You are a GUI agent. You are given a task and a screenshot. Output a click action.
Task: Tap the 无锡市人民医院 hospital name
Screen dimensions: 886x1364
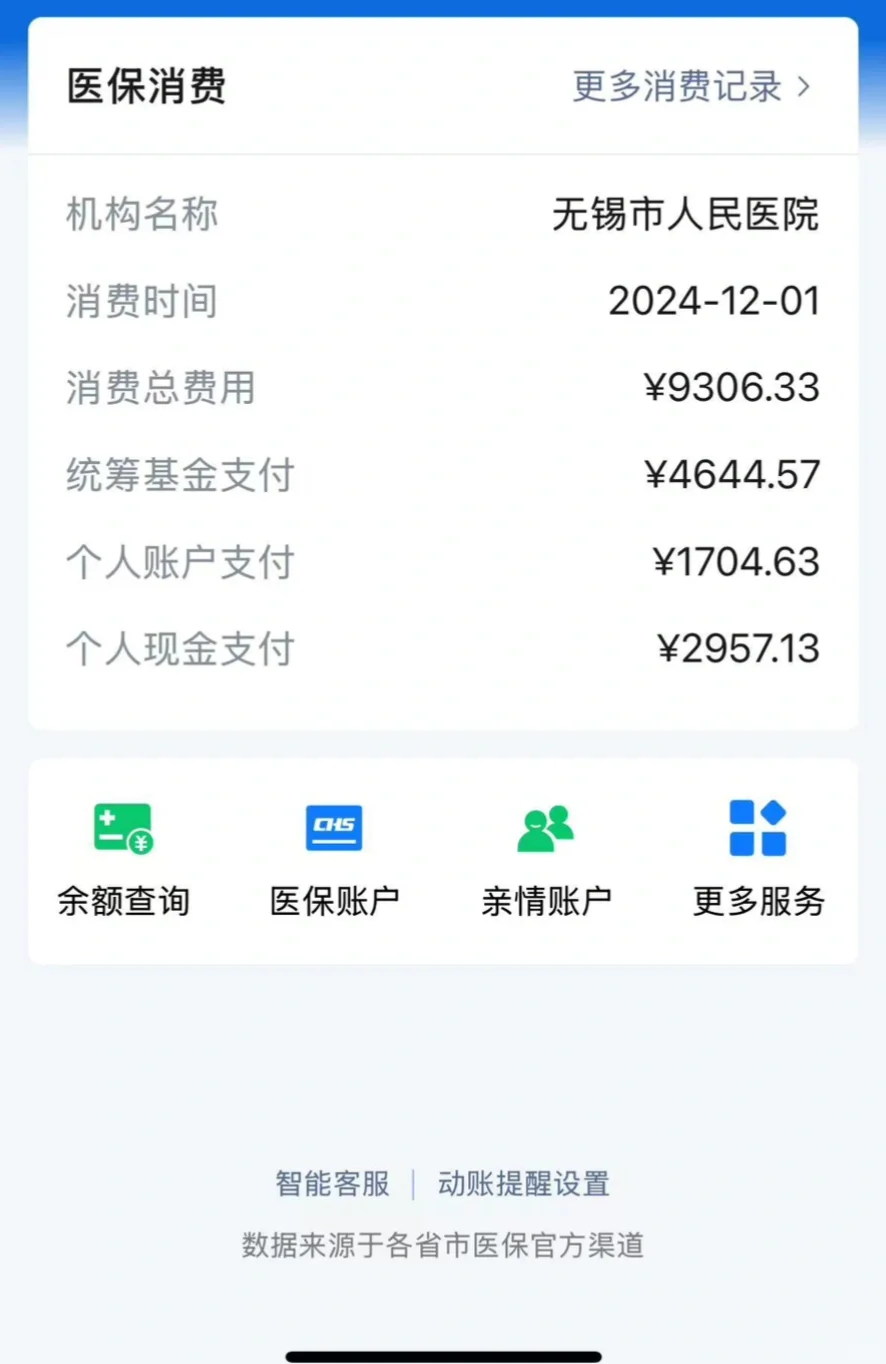(x=686, y=216)
